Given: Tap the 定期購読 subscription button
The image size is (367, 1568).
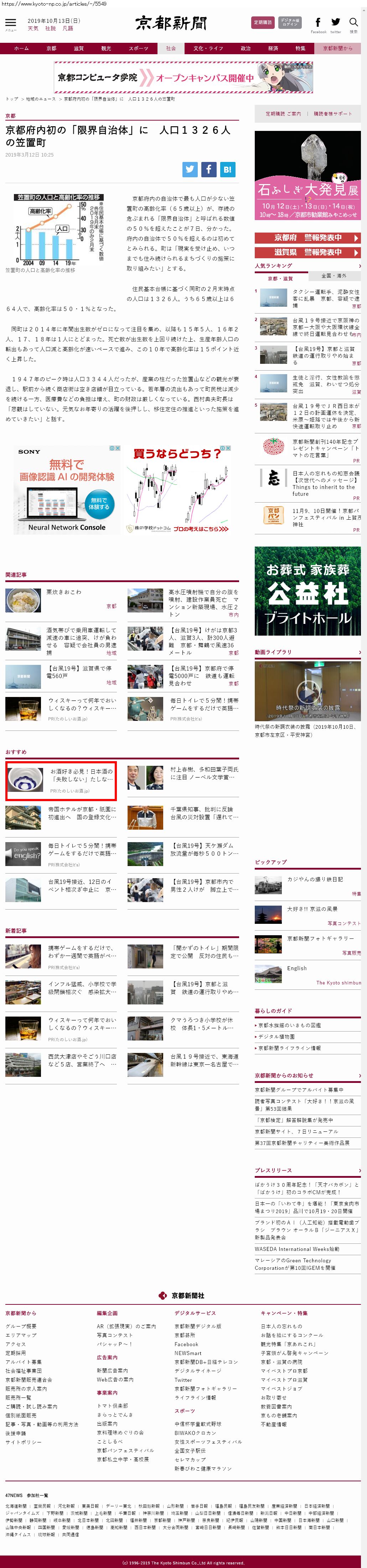Looking at the screenshot, I should [x=263, y=22].
